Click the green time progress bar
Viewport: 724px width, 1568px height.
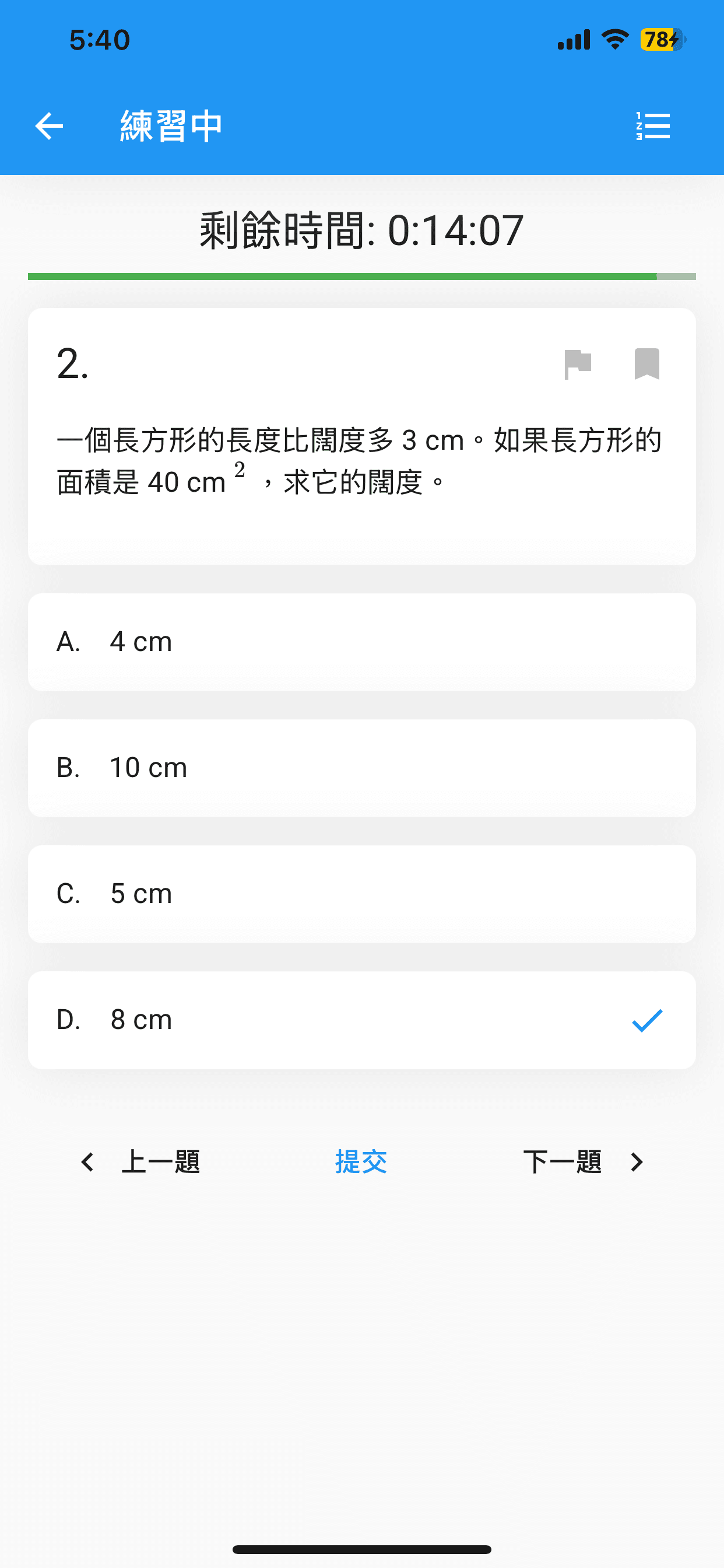pyautogui.click(x=340, y=277)
